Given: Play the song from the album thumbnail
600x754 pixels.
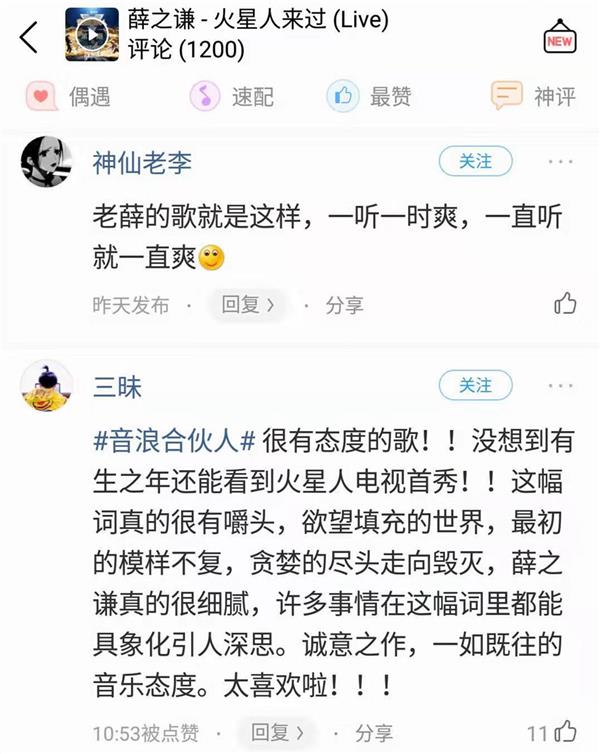Looking at the screenshot, I should [x=93, y=35].
